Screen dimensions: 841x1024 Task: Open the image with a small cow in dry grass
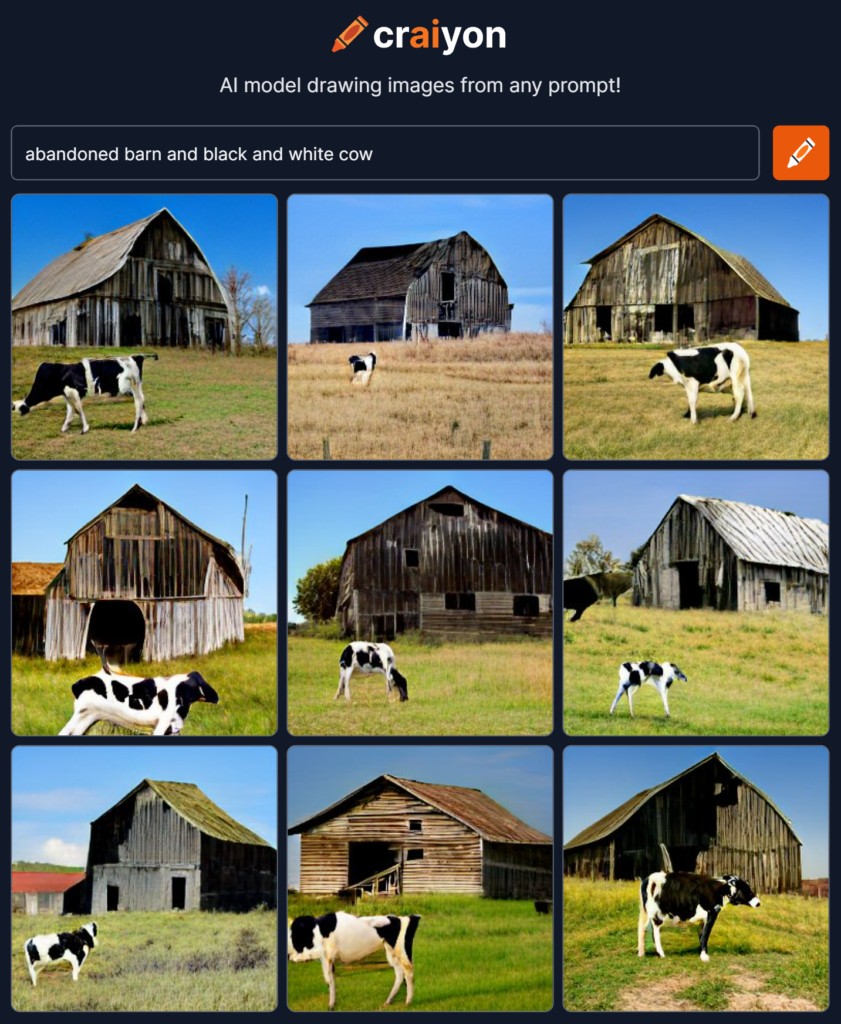click(x=420, y=327)
